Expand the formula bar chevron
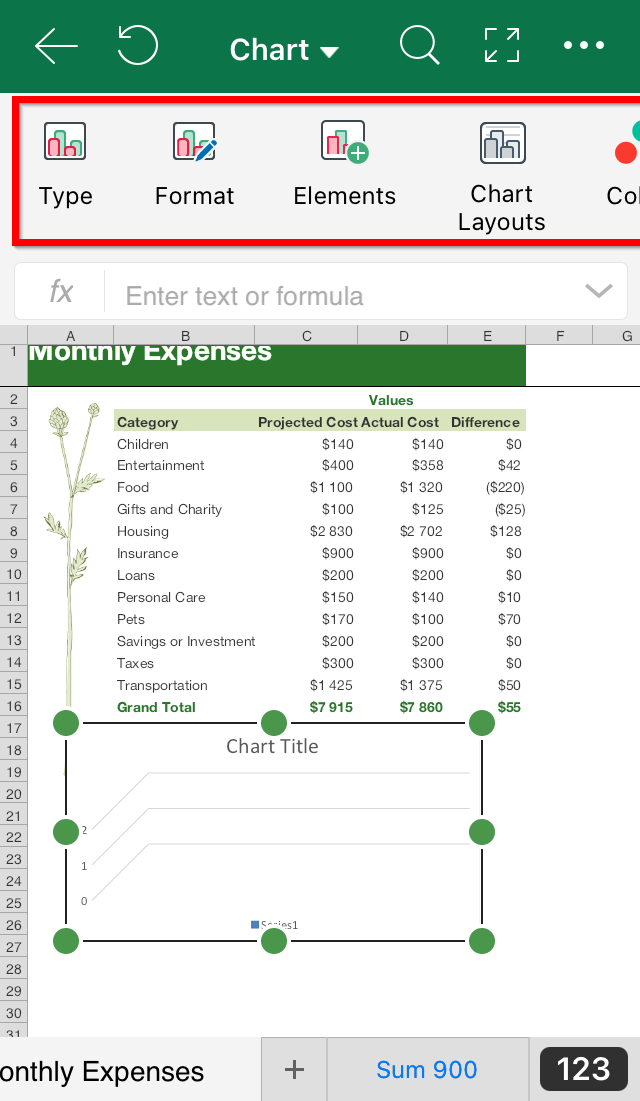Image resolution: width=640 pixels, height=1101 pixels. (x=599, y=291)
